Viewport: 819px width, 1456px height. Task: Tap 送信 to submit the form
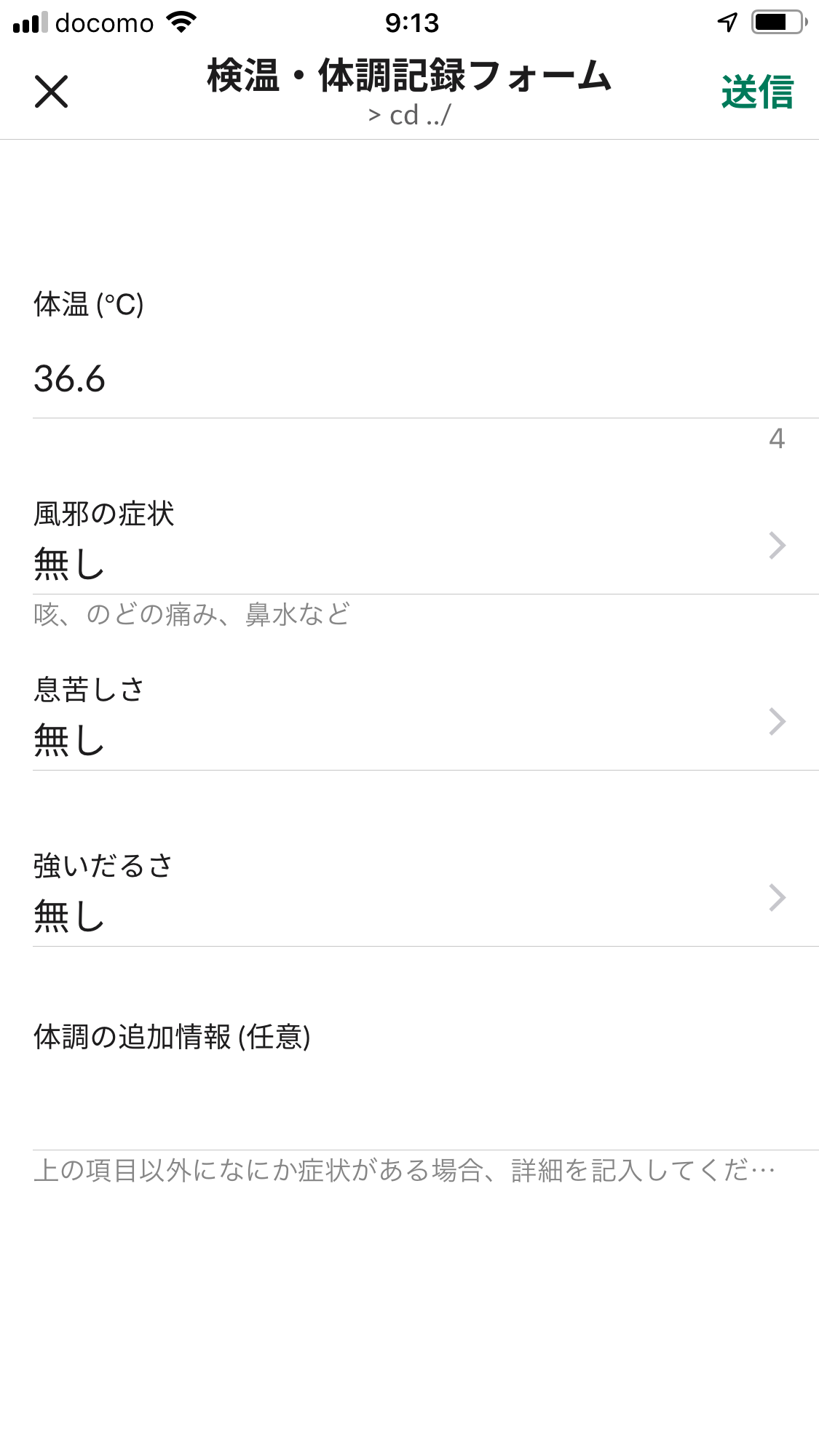pyautogui.click(x=756, y=92)
